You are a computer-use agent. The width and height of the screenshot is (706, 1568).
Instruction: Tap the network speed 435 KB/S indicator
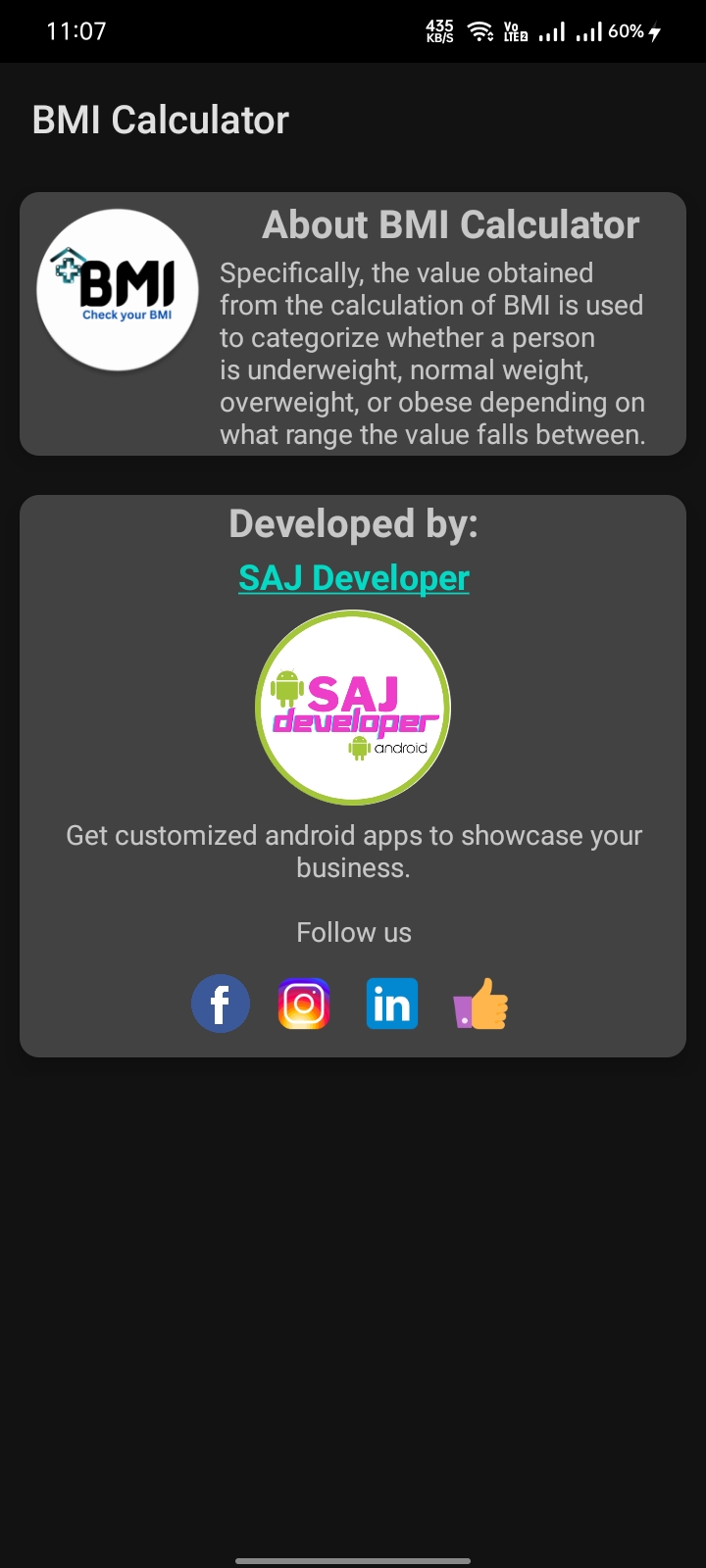(x=439, y=30)
